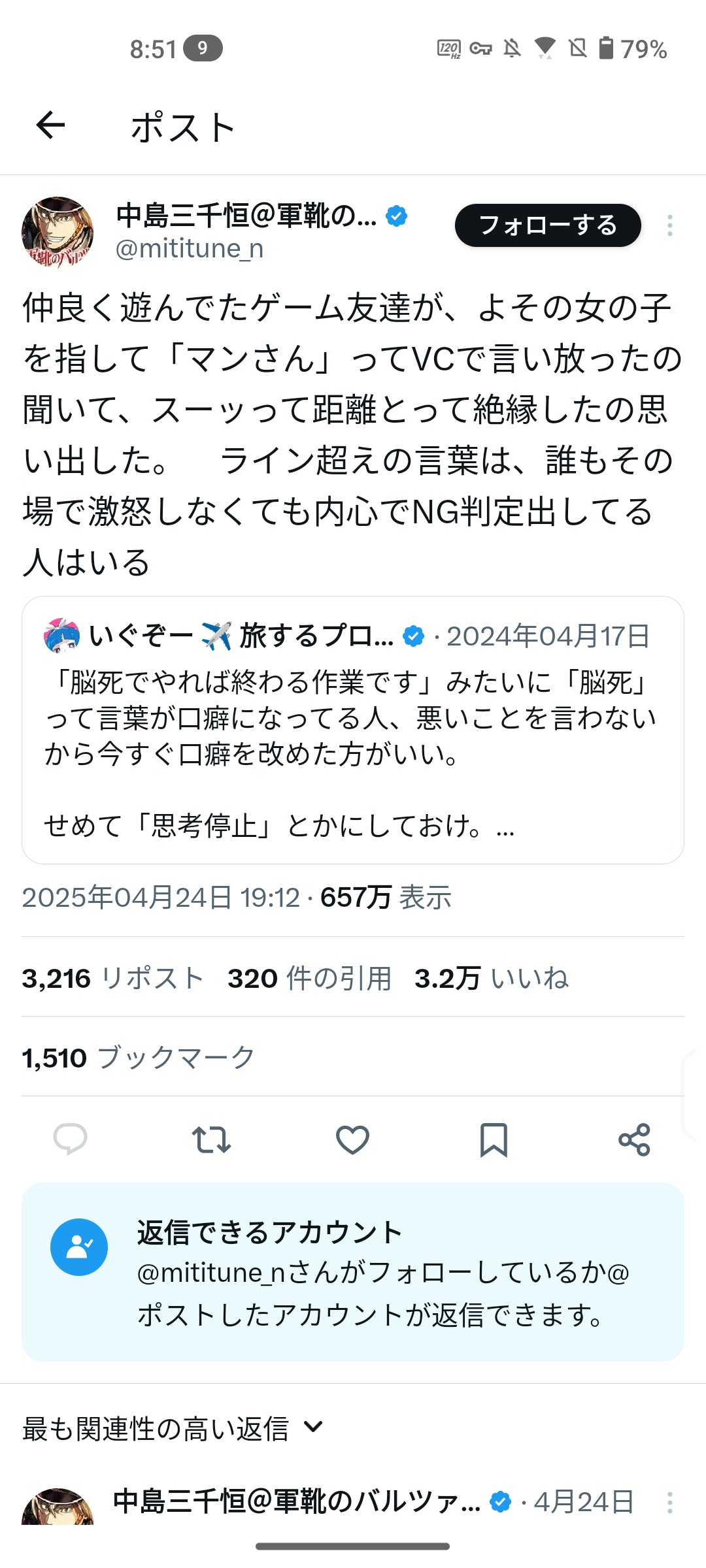Share this post

point(634,1139)
